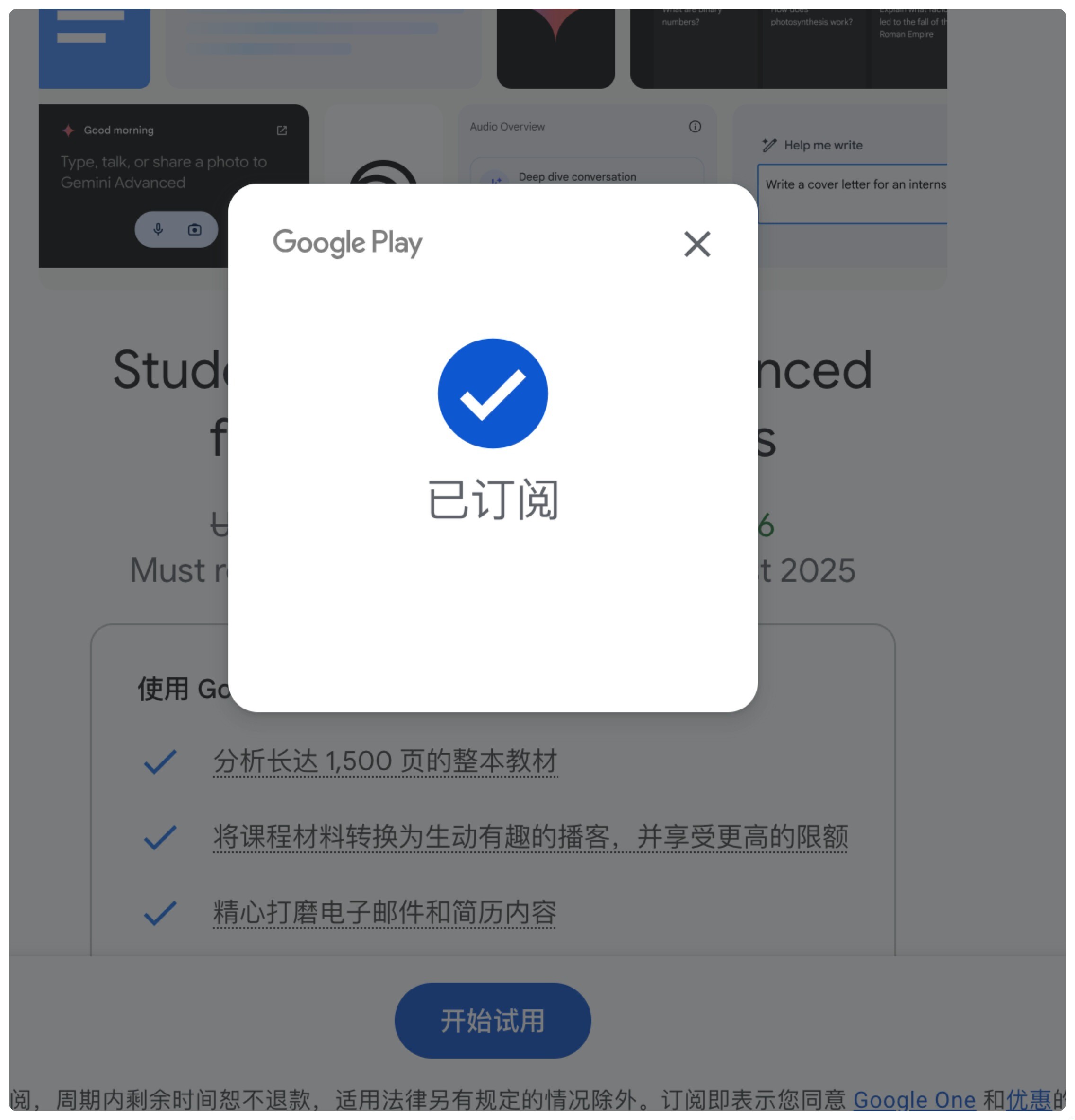Open 将课程材料转换为生动有趣的播客 feature details
Viewport: 1075px width, 1120px height.
(x=530, y=837)
